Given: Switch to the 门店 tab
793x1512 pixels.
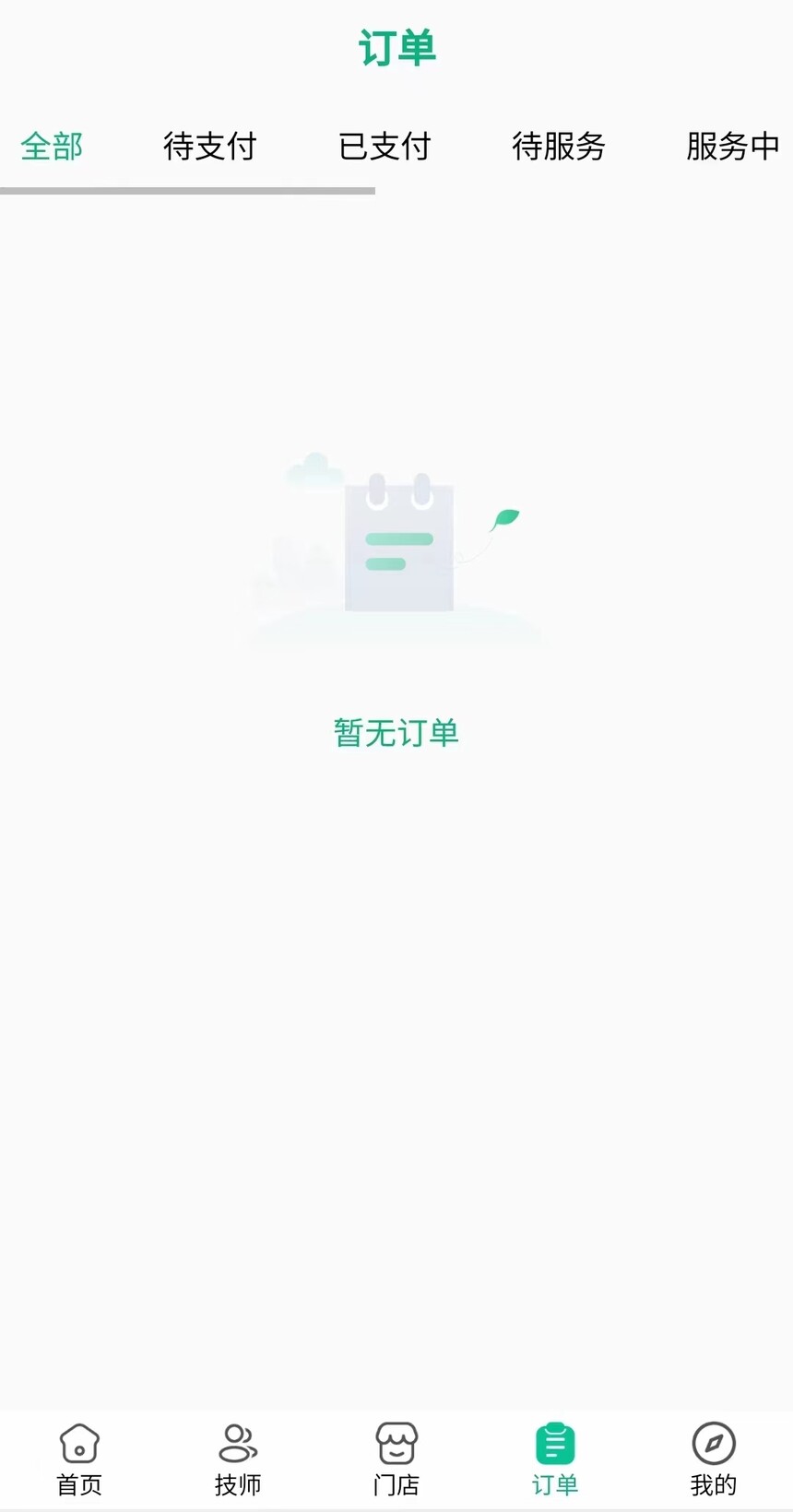Looking at the screenshot, I should pyautogui.click(x=396, y=1459).
